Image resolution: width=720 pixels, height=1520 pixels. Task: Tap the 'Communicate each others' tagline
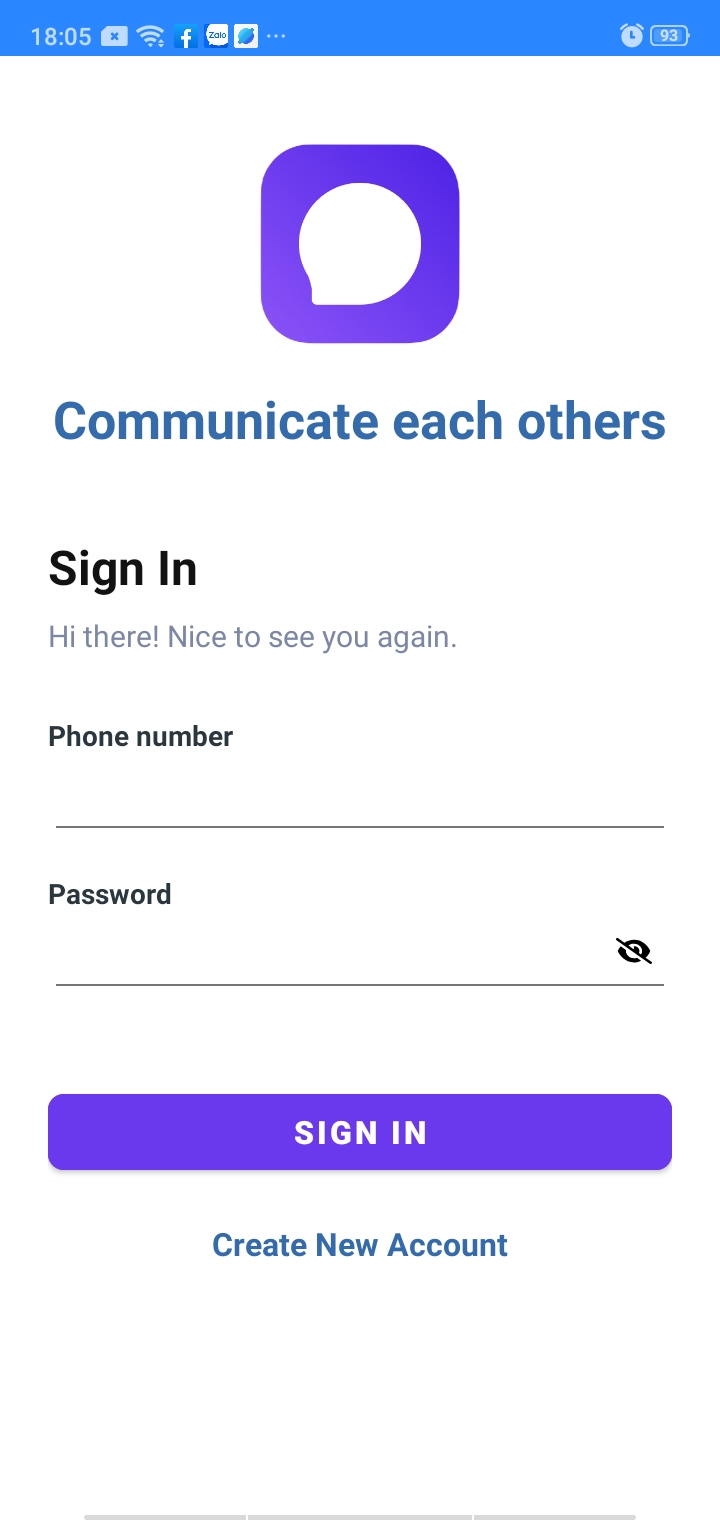coord(360,421)
